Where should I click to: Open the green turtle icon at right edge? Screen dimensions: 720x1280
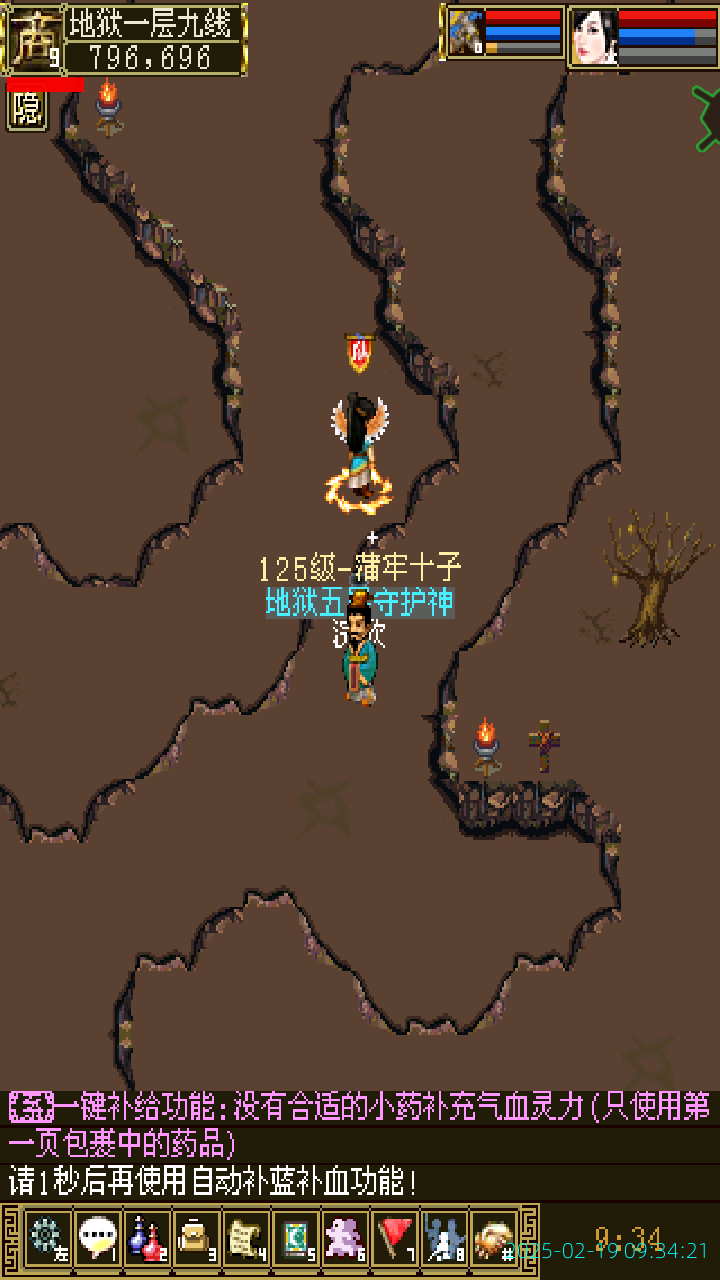(708, 117)
